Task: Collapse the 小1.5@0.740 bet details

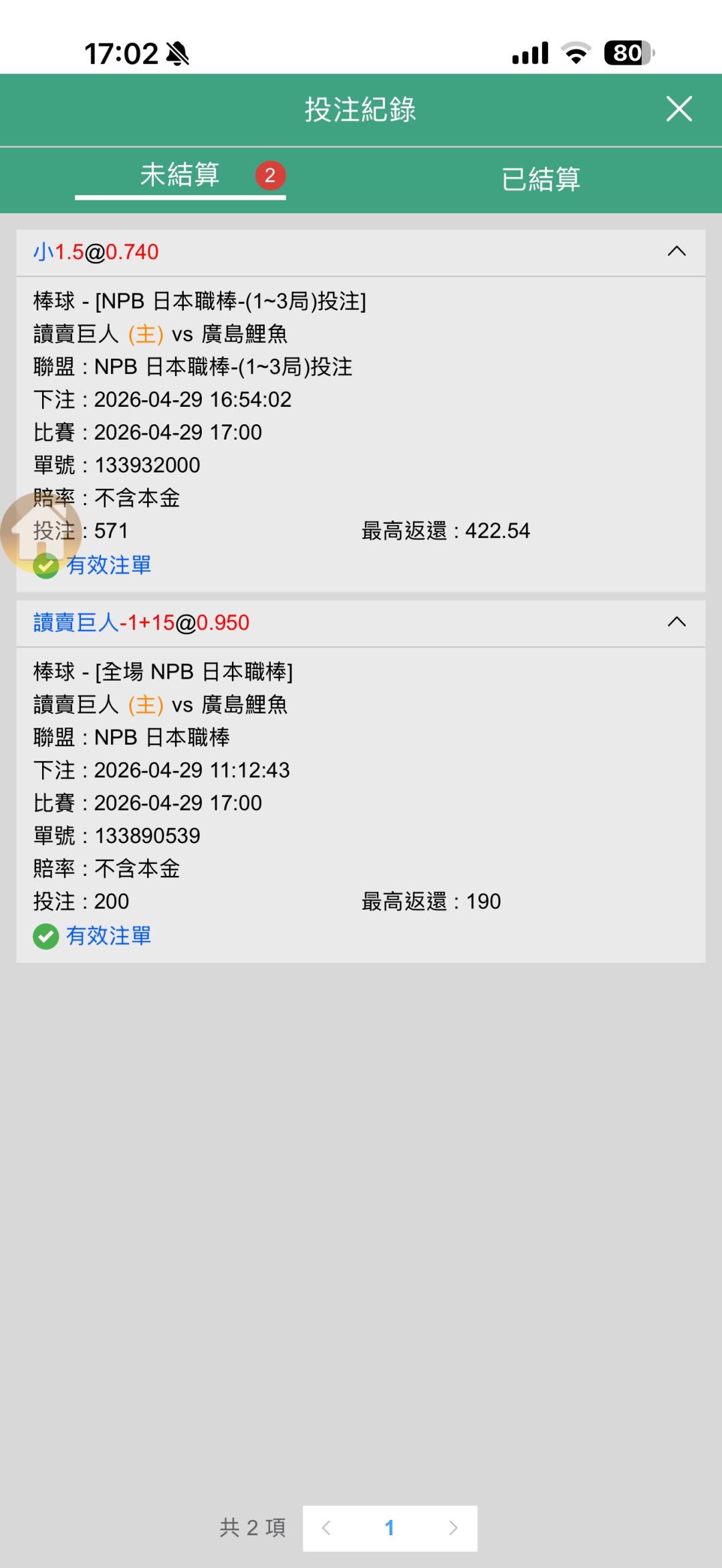Action: point(677,252)
